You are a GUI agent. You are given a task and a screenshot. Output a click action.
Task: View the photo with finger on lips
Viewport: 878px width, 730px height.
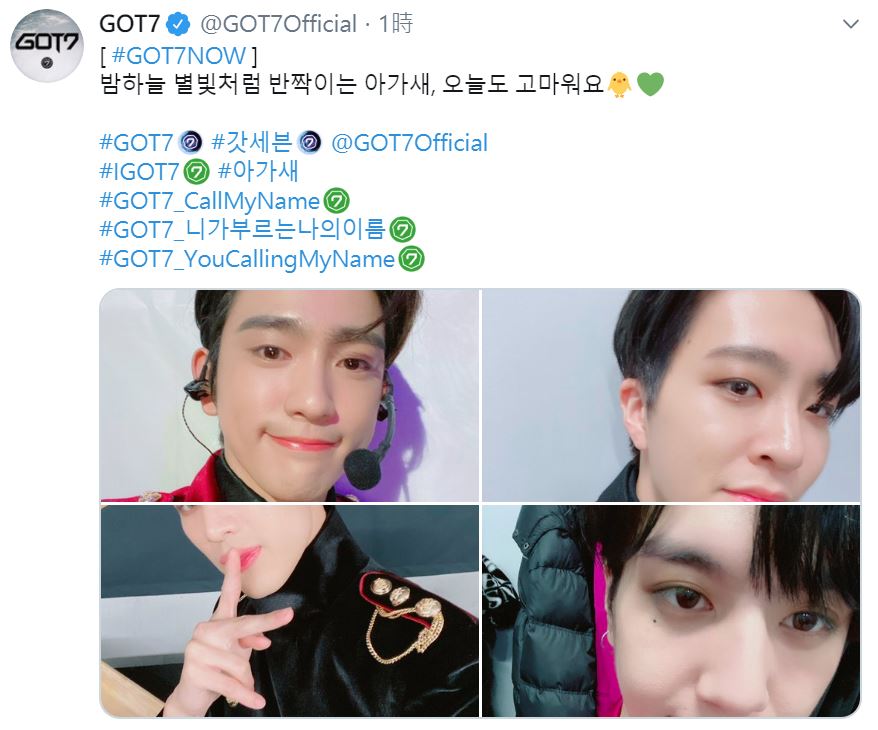tap(289, 610)
